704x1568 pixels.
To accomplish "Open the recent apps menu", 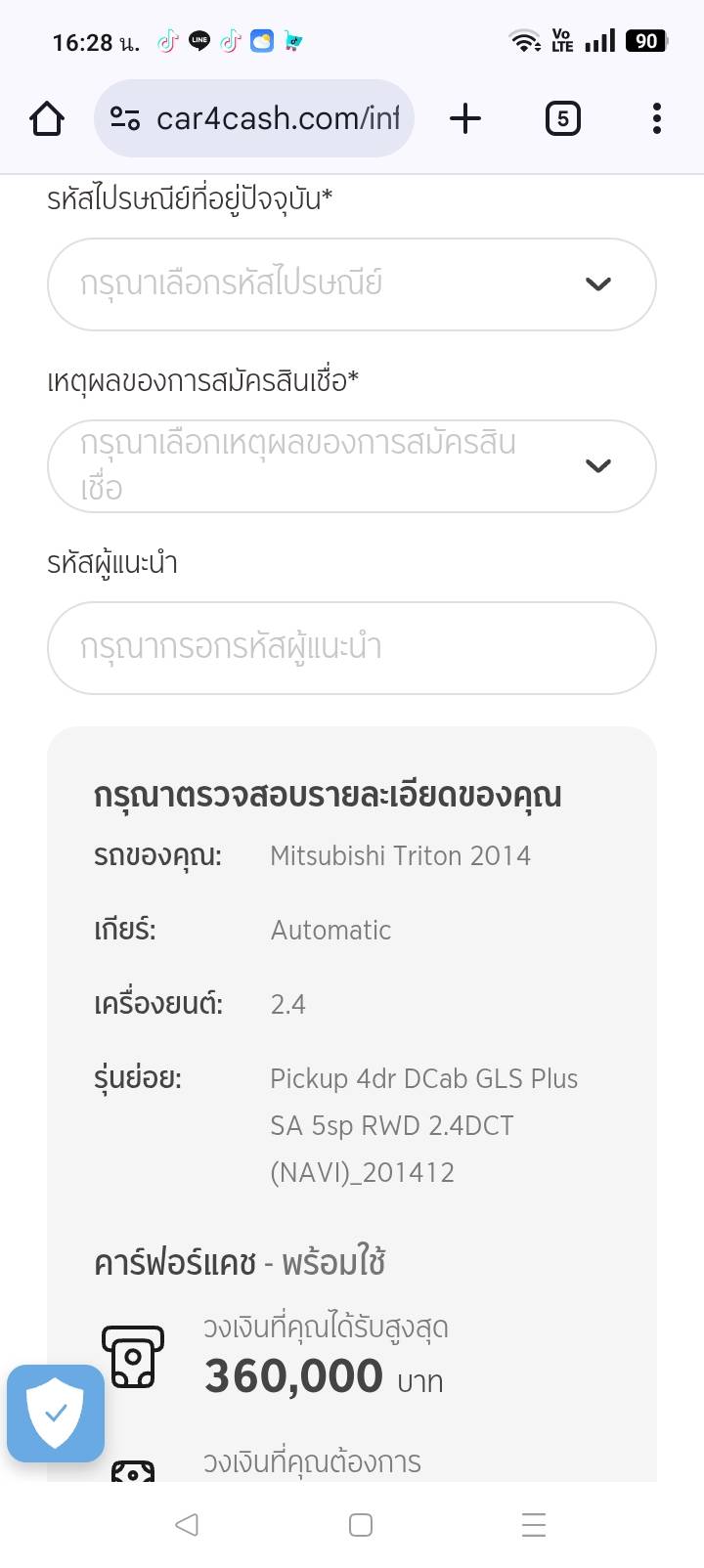I will [x=534, y=1525].
